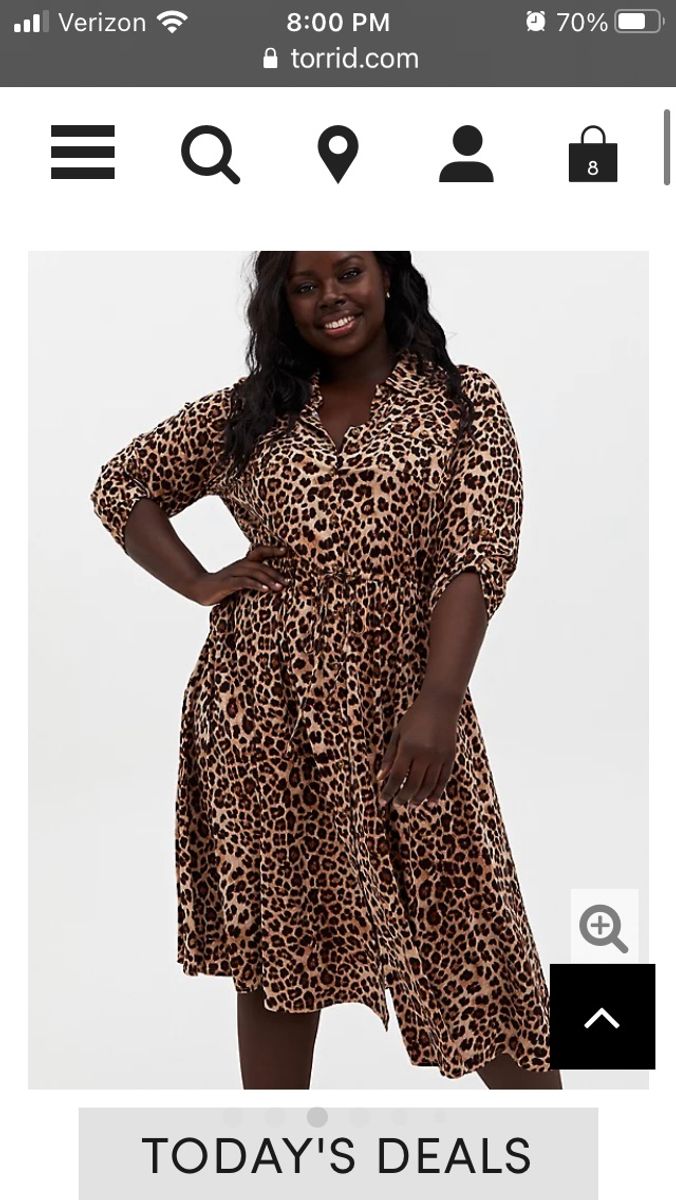Viewport: 676px width, 1200px height.
Task: Zoom into the product image
Action: (x=604, y=928)
